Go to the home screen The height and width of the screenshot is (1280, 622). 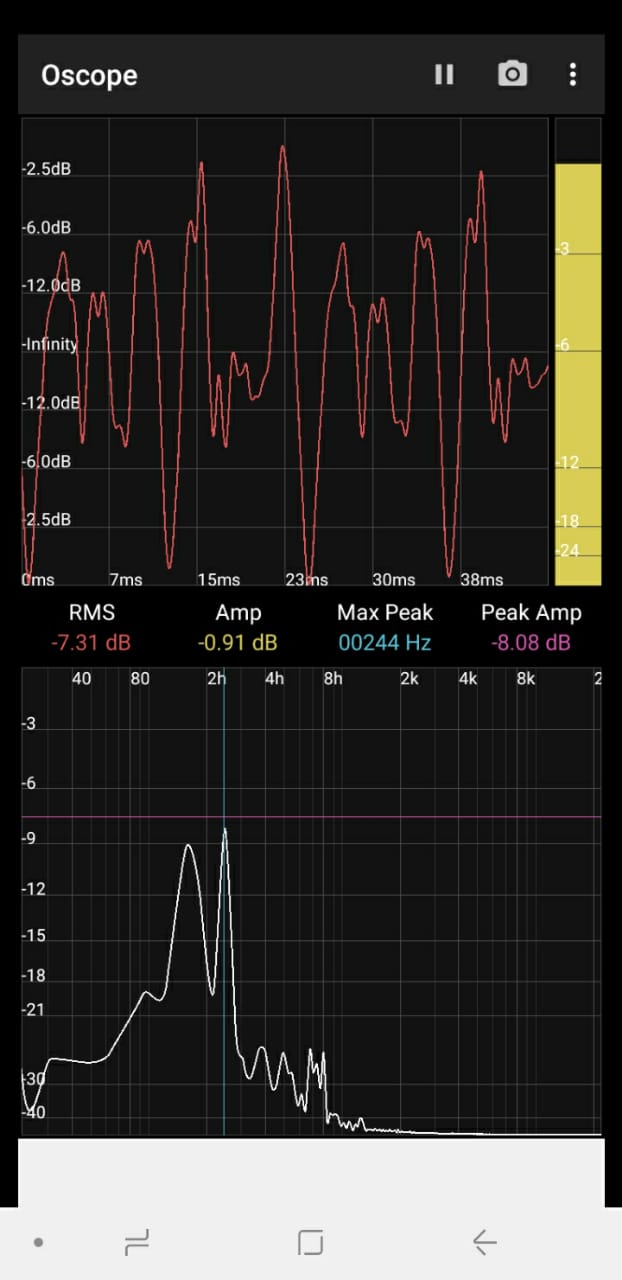[311, 1243]
